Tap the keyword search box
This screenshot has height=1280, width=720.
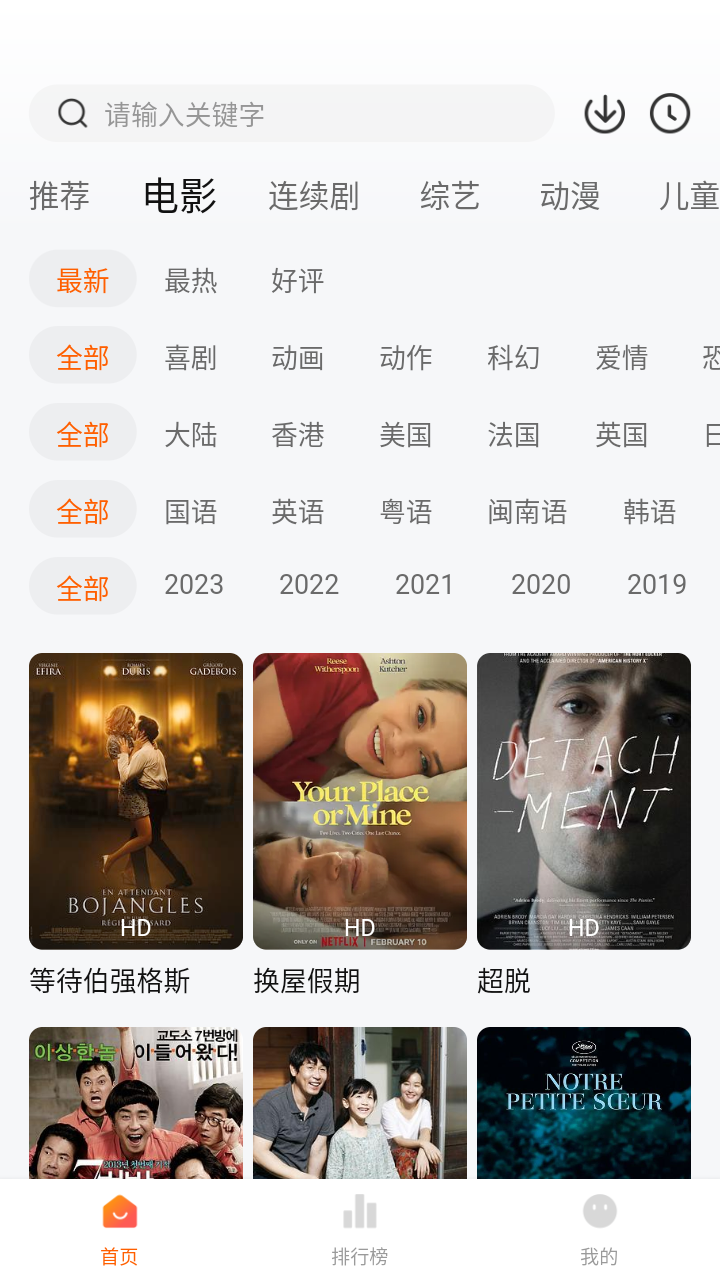click(x=300, y=114)
